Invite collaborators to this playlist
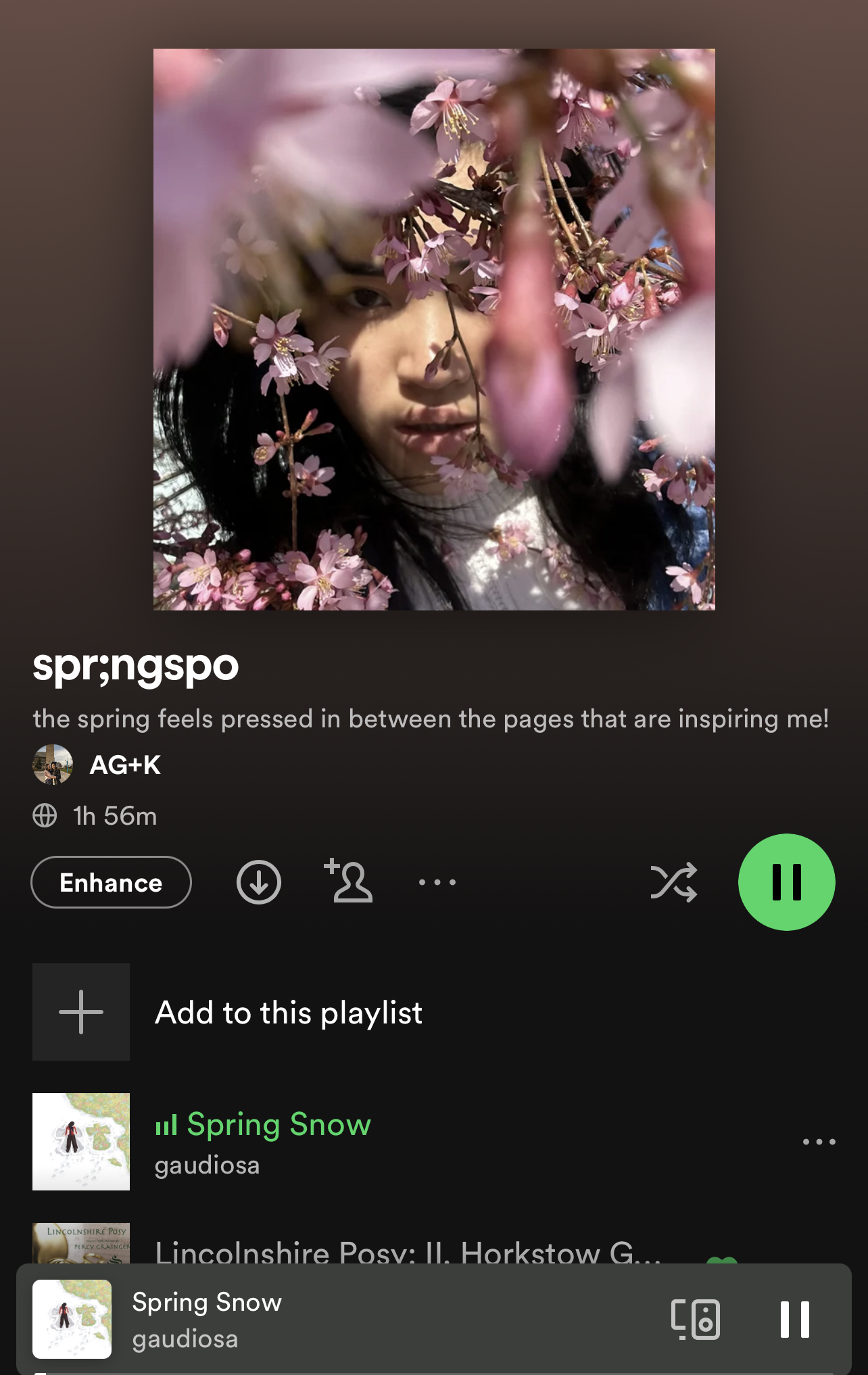The image size is (868, 1375). point(348,881)
